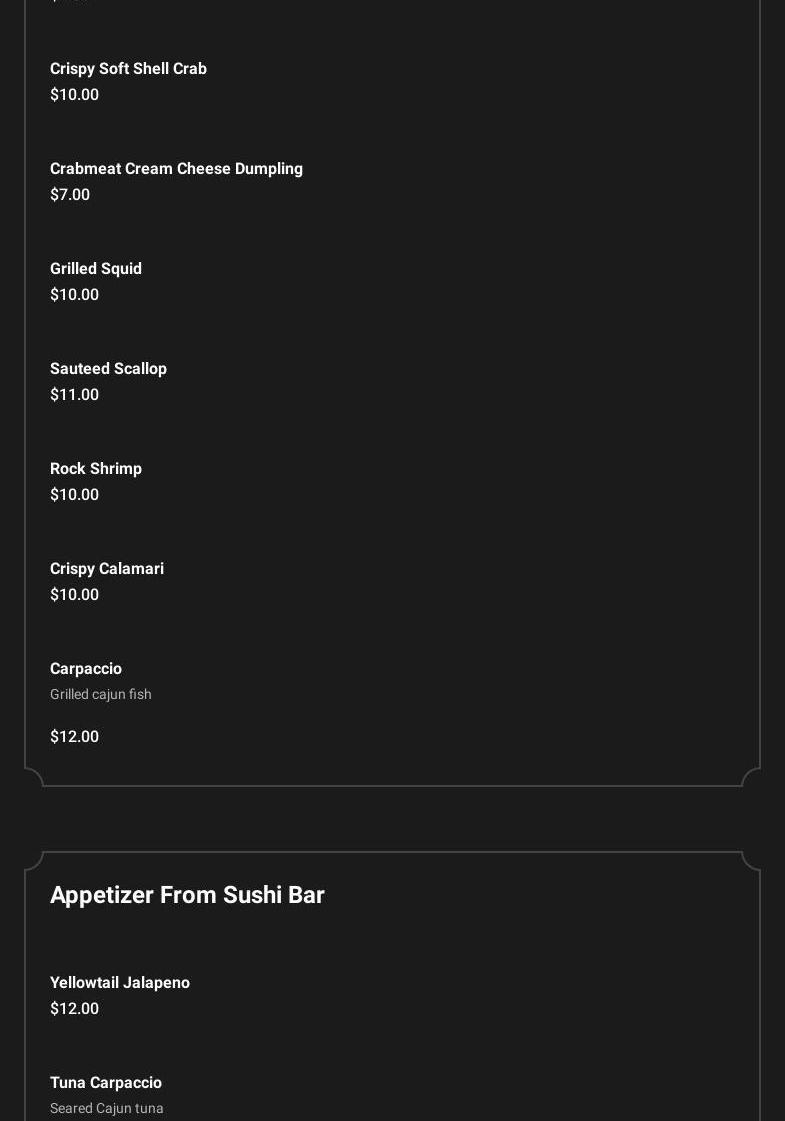This screenshot has width=785, height=1121.
Task: Open the Tuna Carpaccio item
Action: click(x=106, y=1083)
